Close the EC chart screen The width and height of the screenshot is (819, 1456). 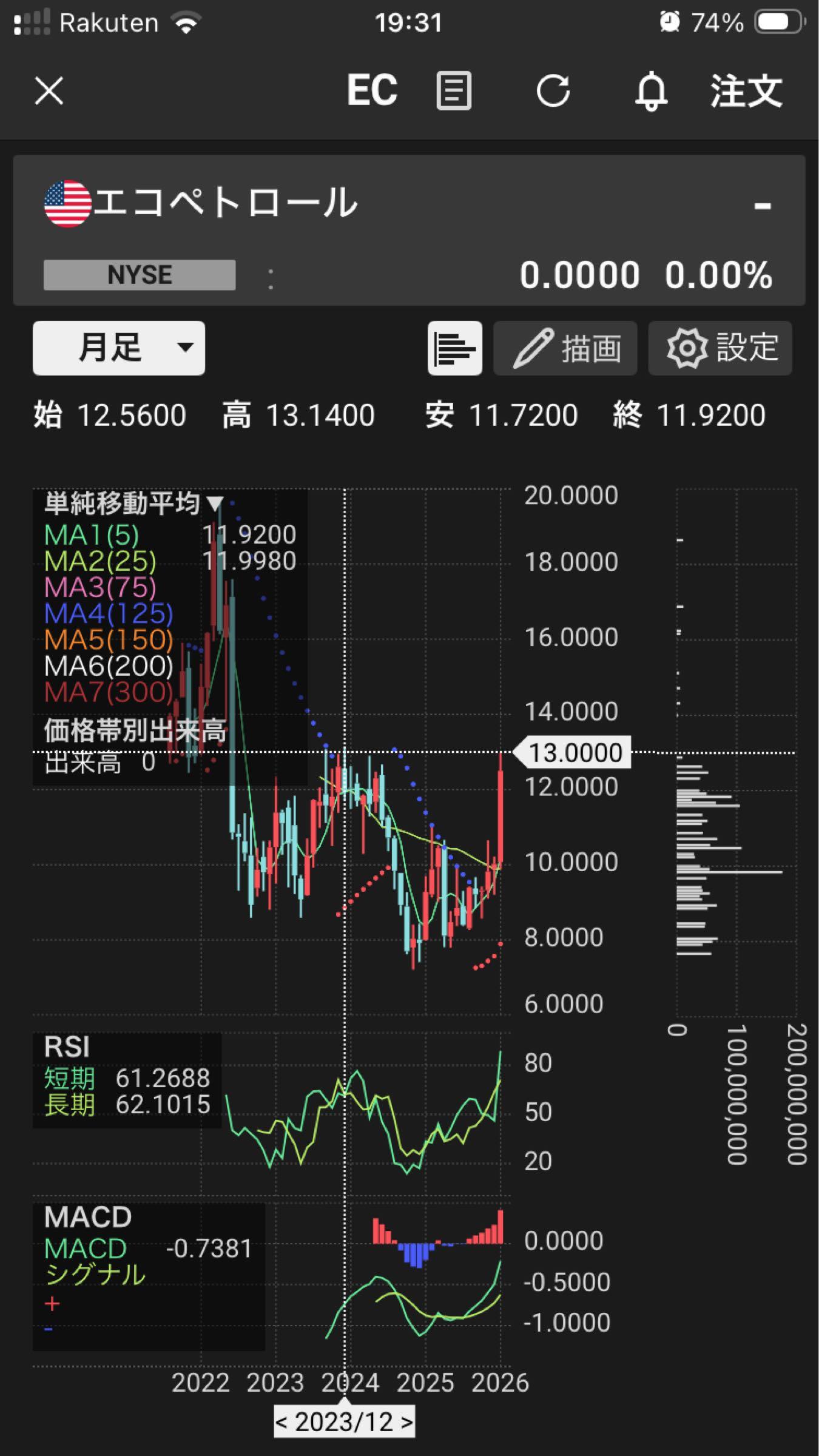pyautogui.click(x=49, y=92)
